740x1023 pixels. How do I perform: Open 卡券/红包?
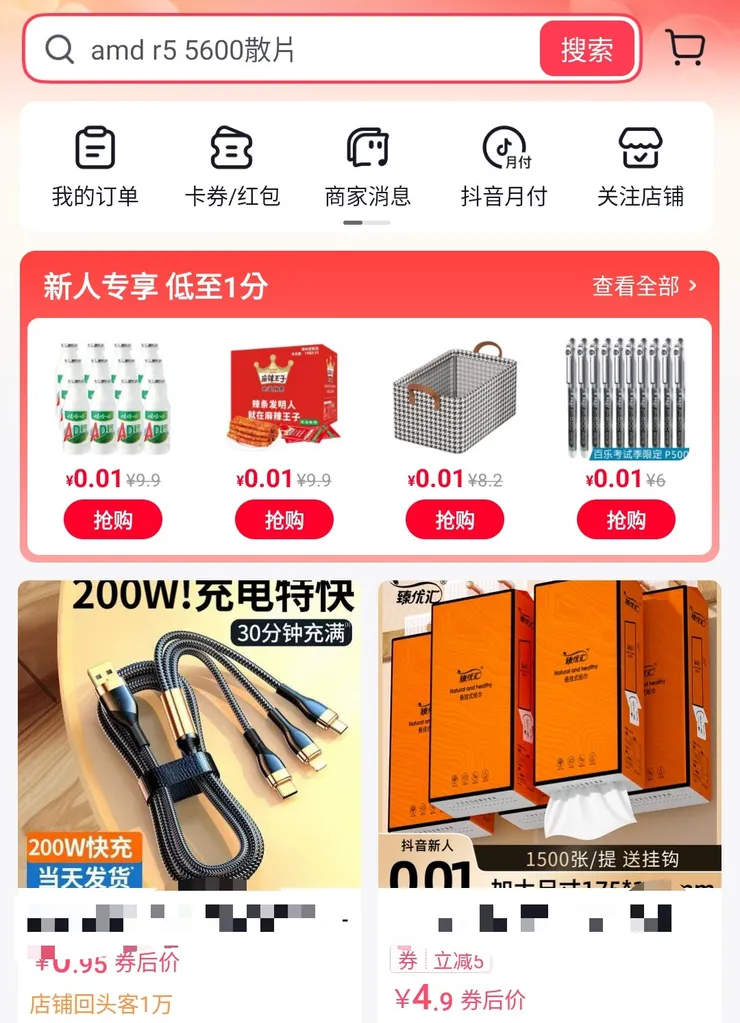click(232, 165)
